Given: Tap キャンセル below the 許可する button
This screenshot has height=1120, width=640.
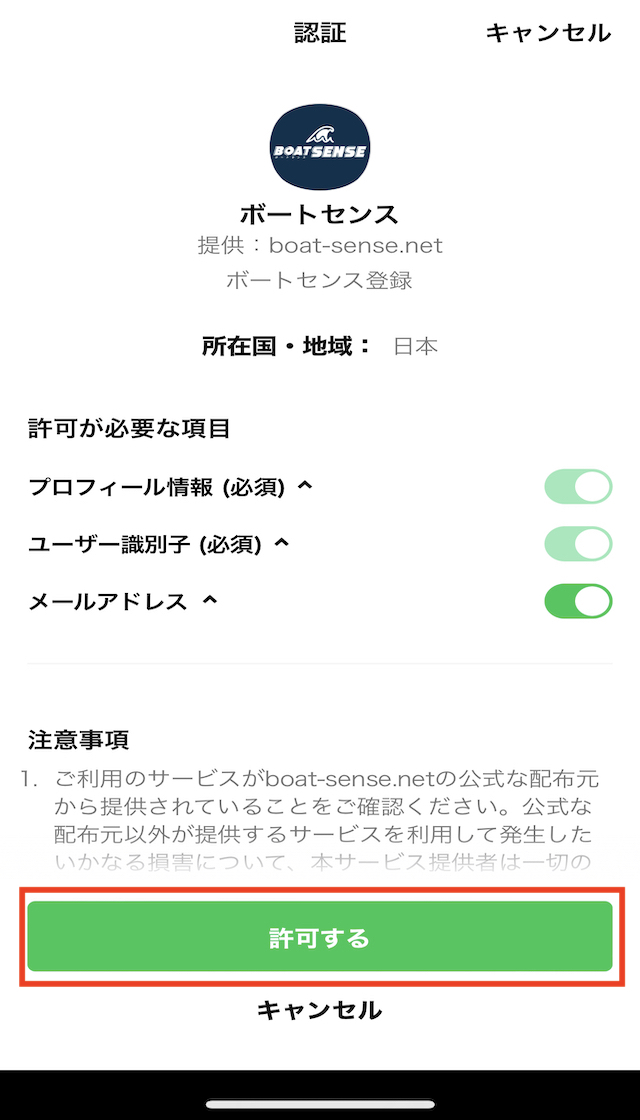Looking at the screenshot, I should 319,1010.
